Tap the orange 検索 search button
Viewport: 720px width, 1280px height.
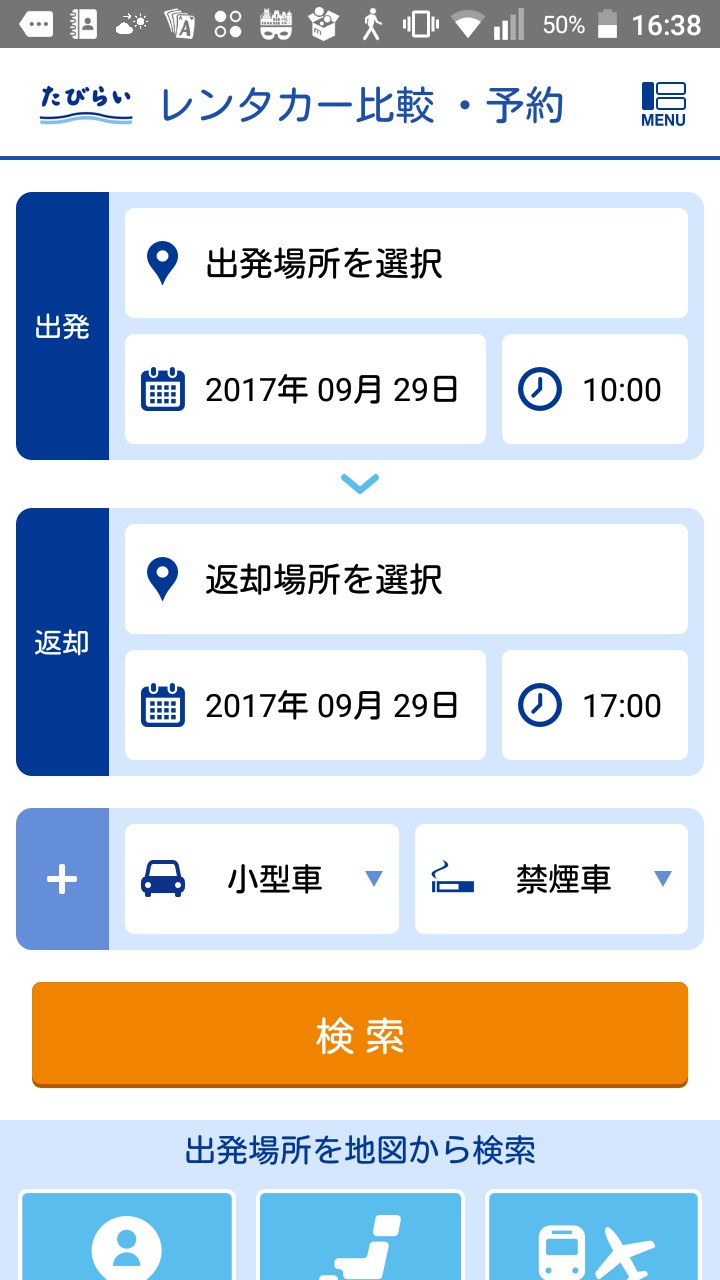pyautogui.click(x=360, y=1035)
